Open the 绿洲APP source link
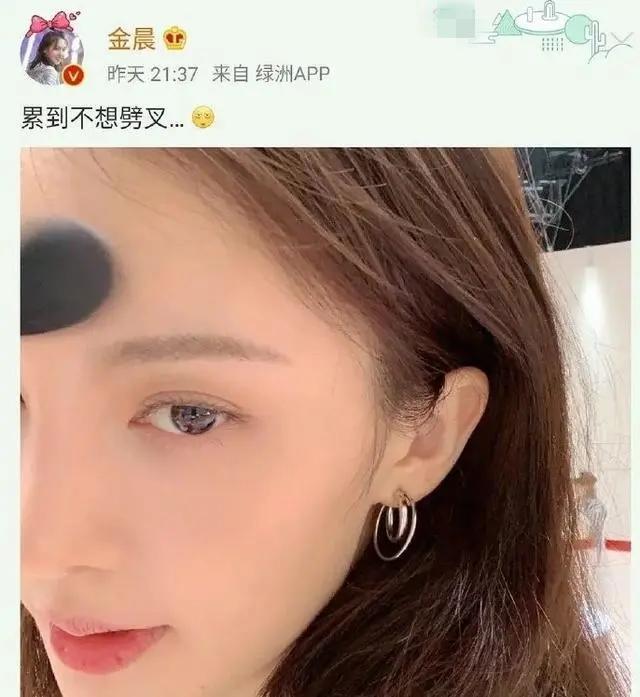 [x=291, y=74]
